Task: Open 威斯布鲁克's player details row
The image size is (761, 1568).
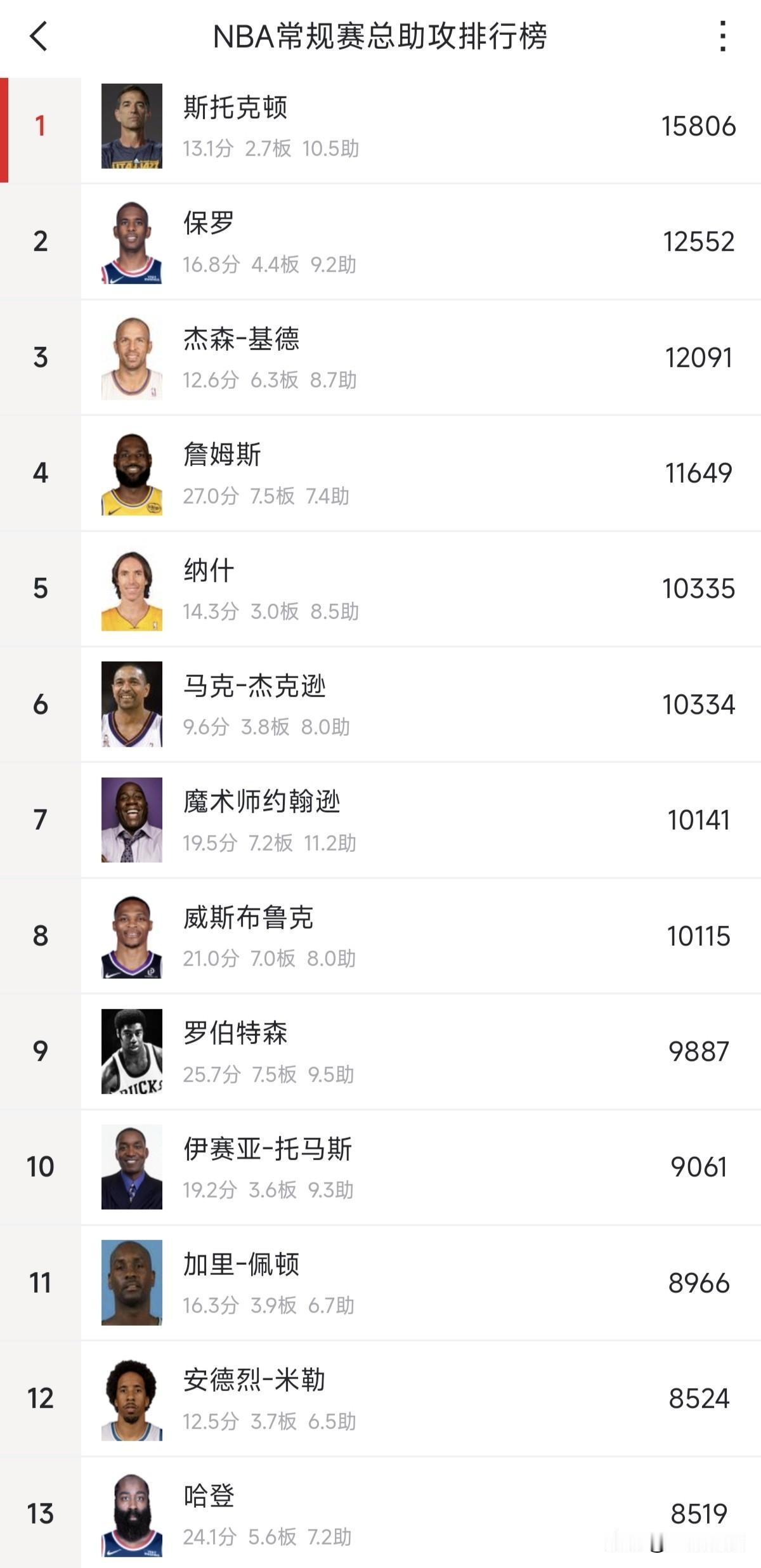Action: point(380,934)
